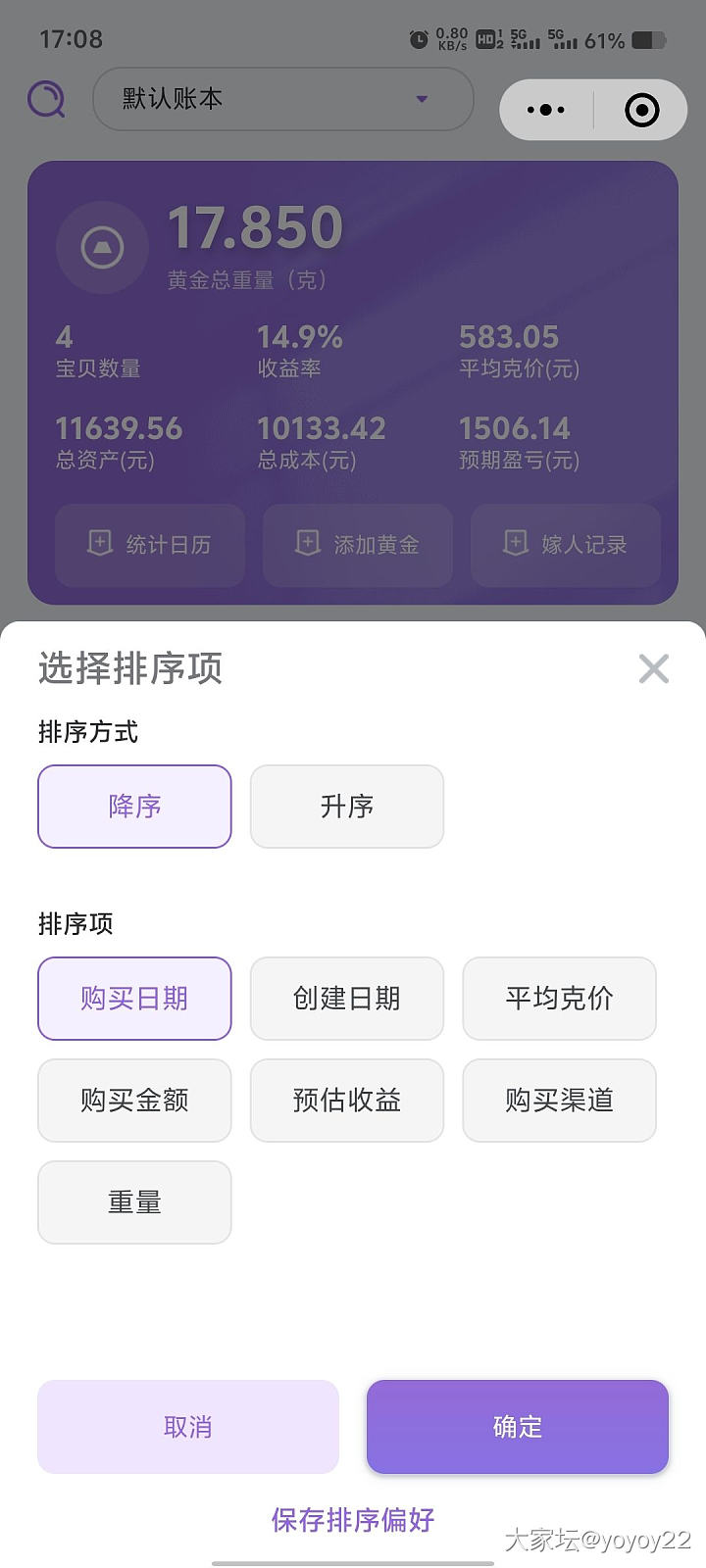The height and width of the screenshot is (1568, 706).
Task: Tap 保存排序偏好 link
Action: (353, 1519)
